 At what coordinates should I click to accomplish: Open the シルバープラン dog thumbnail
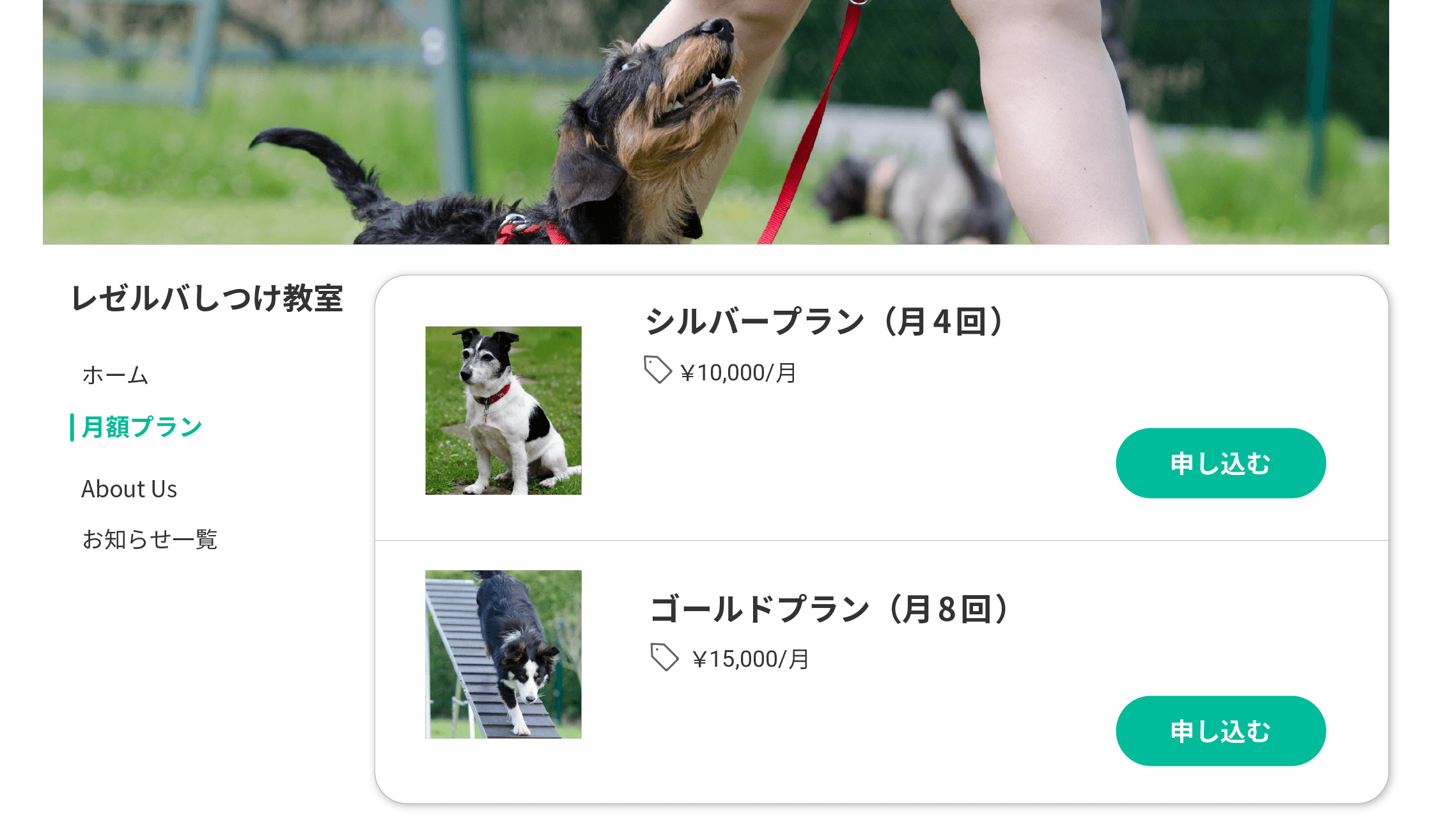click(x=503, y=410)
